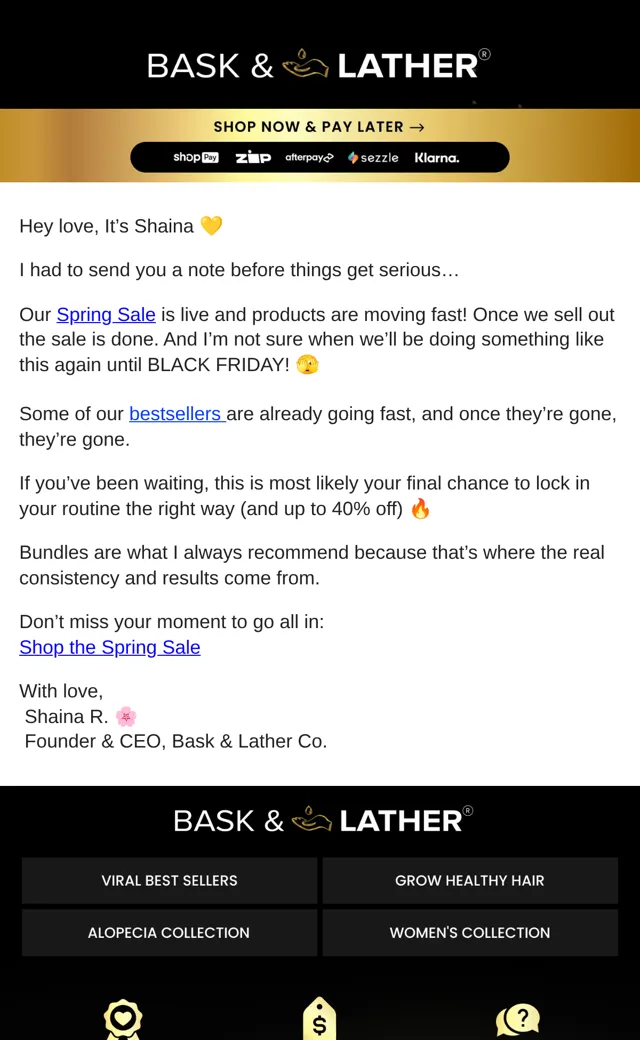This screenshot has width=640, height=1040.
Task: Open the bestsellers link
Action: [177, 414]
